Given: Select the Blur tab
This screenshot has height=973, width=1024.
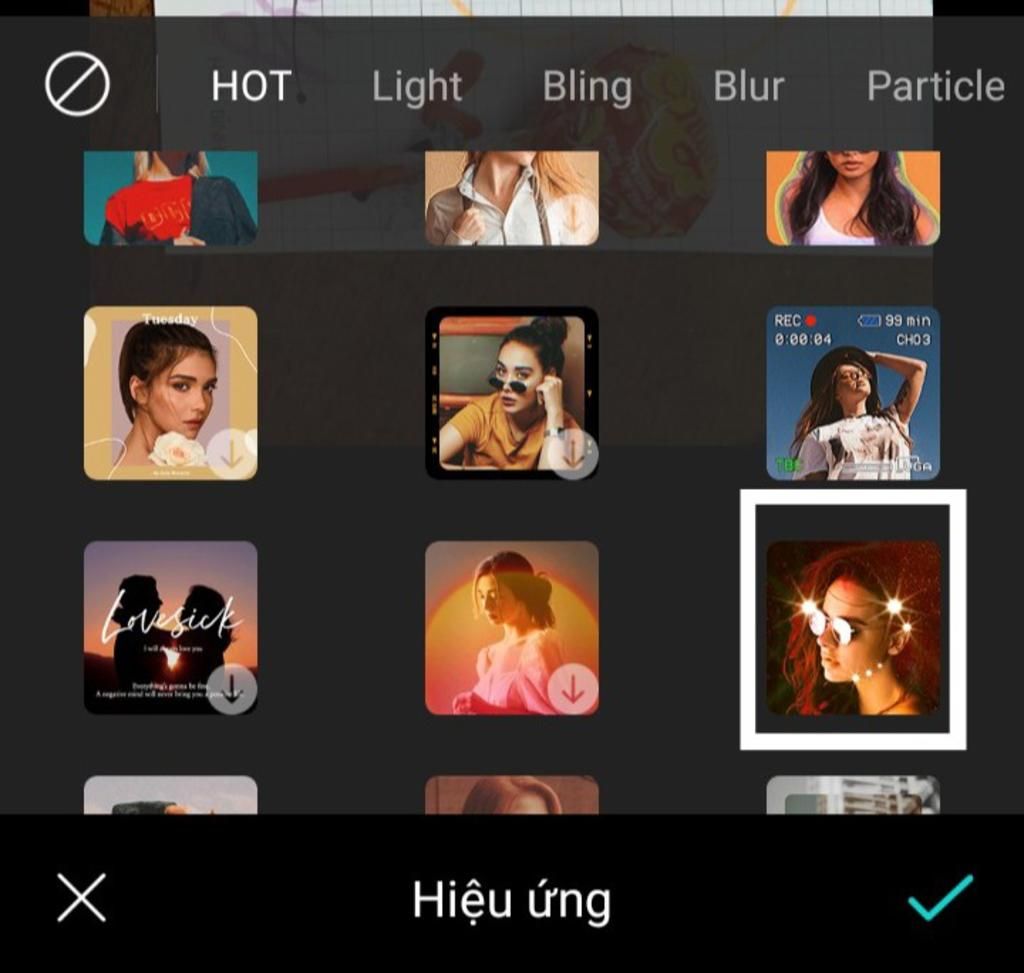Looking at the screenshot, I should click(748, 87).
